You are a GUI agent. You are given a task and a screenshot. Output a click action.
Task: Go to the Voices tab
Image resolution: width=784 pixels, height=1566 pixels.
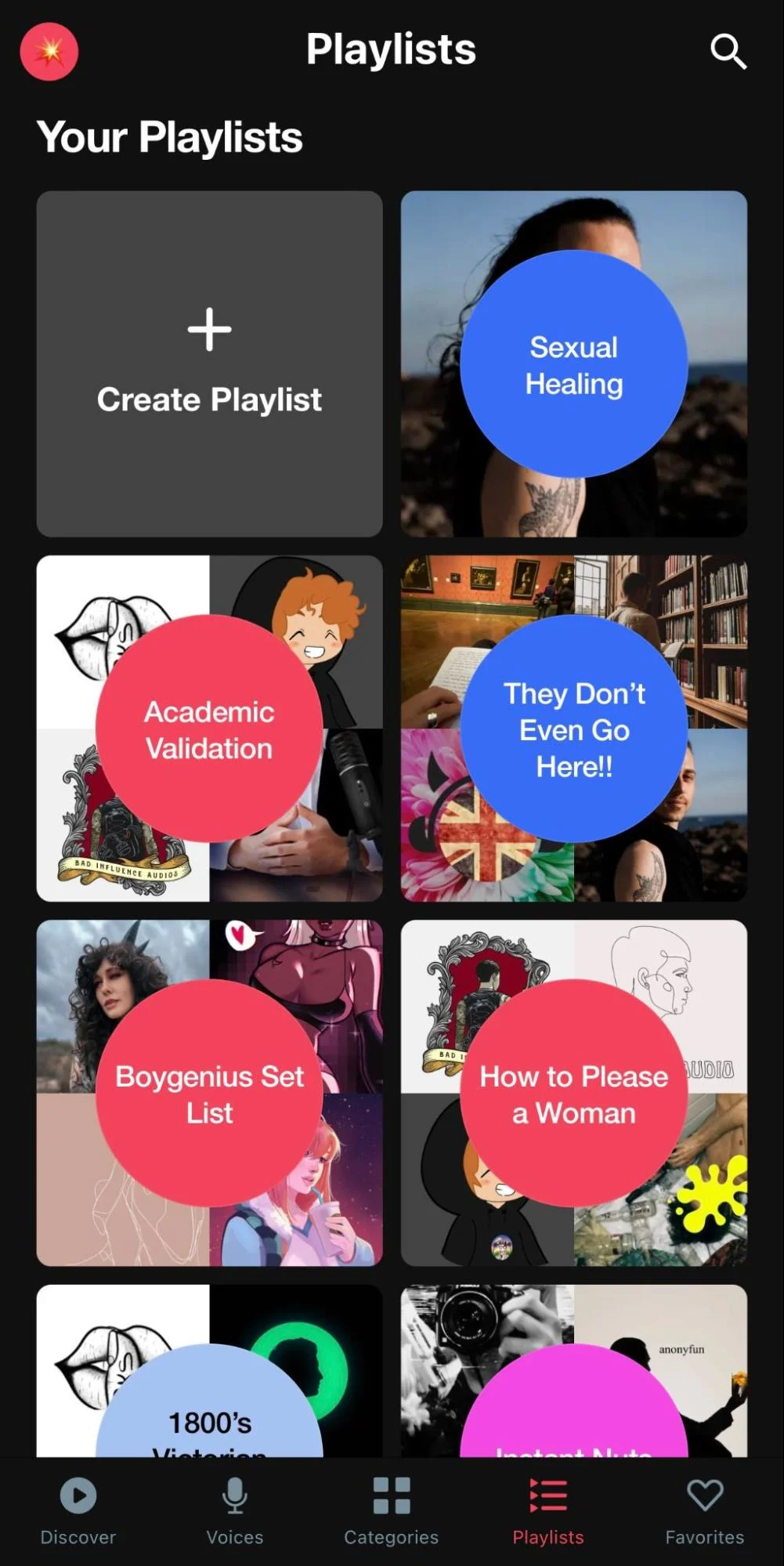click(235, 1510)
